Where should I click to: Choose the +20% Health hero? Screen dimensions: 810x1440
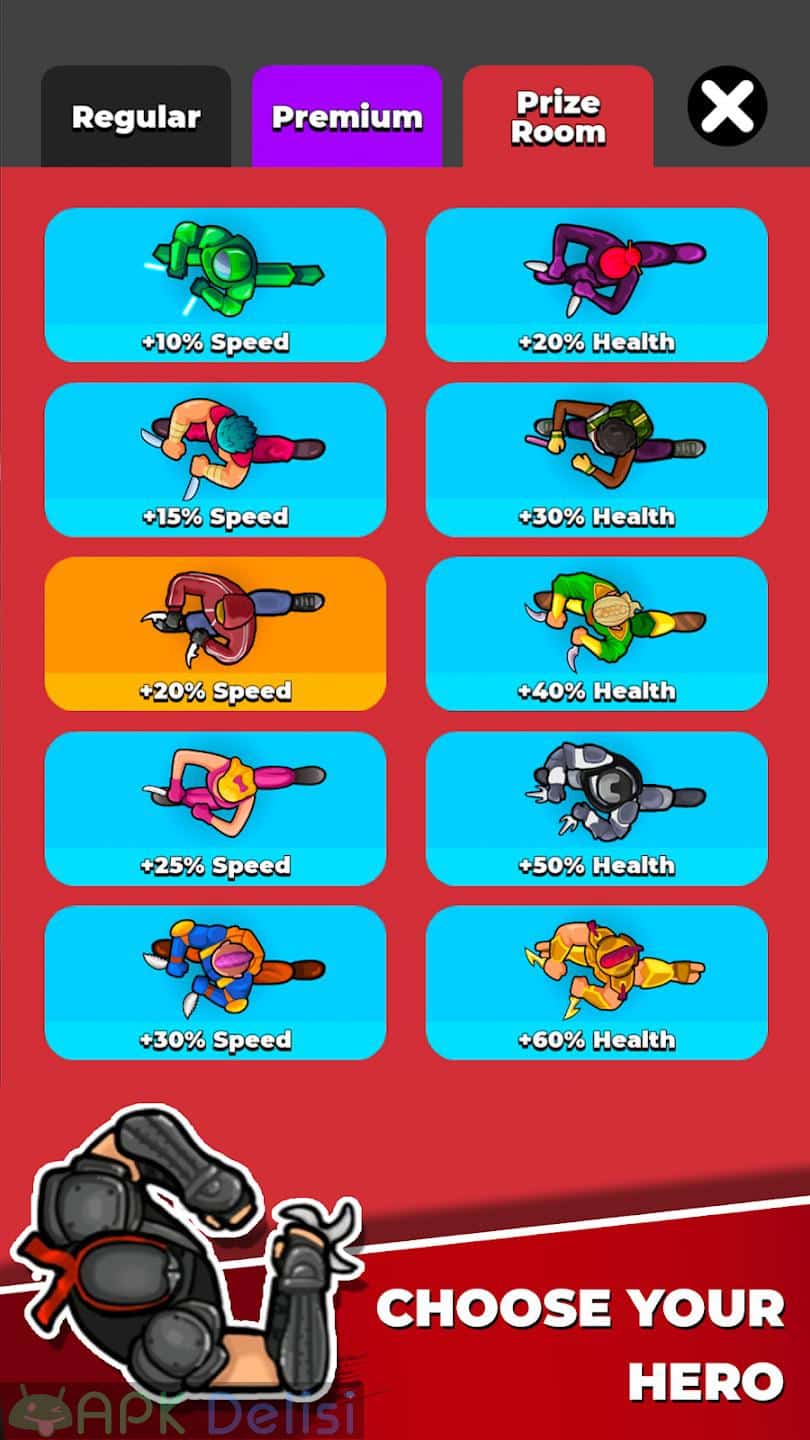[x=597, y=285]
